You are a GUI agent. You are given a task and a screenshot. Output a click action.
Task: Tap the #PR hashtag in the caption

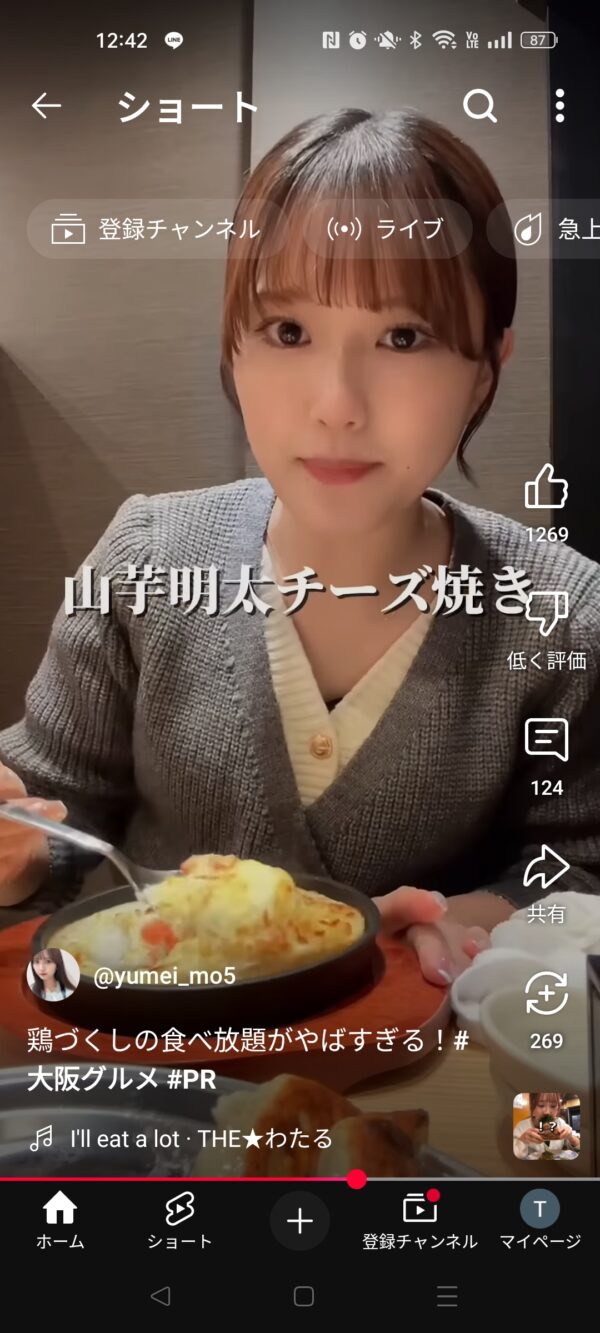pos(190,1080)
